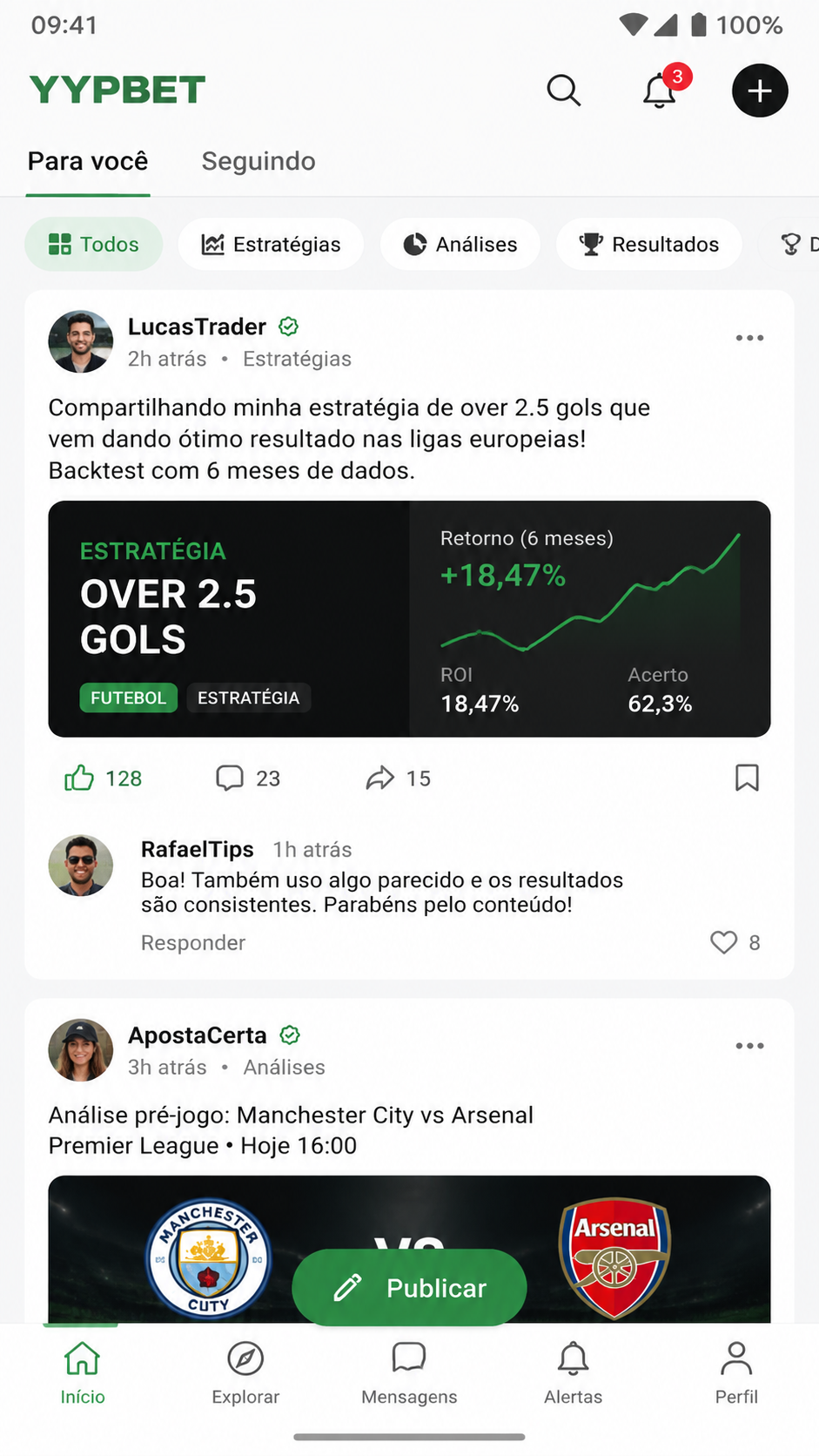
Task: Select the Estratégias filter chip
Action: [271, 245]
